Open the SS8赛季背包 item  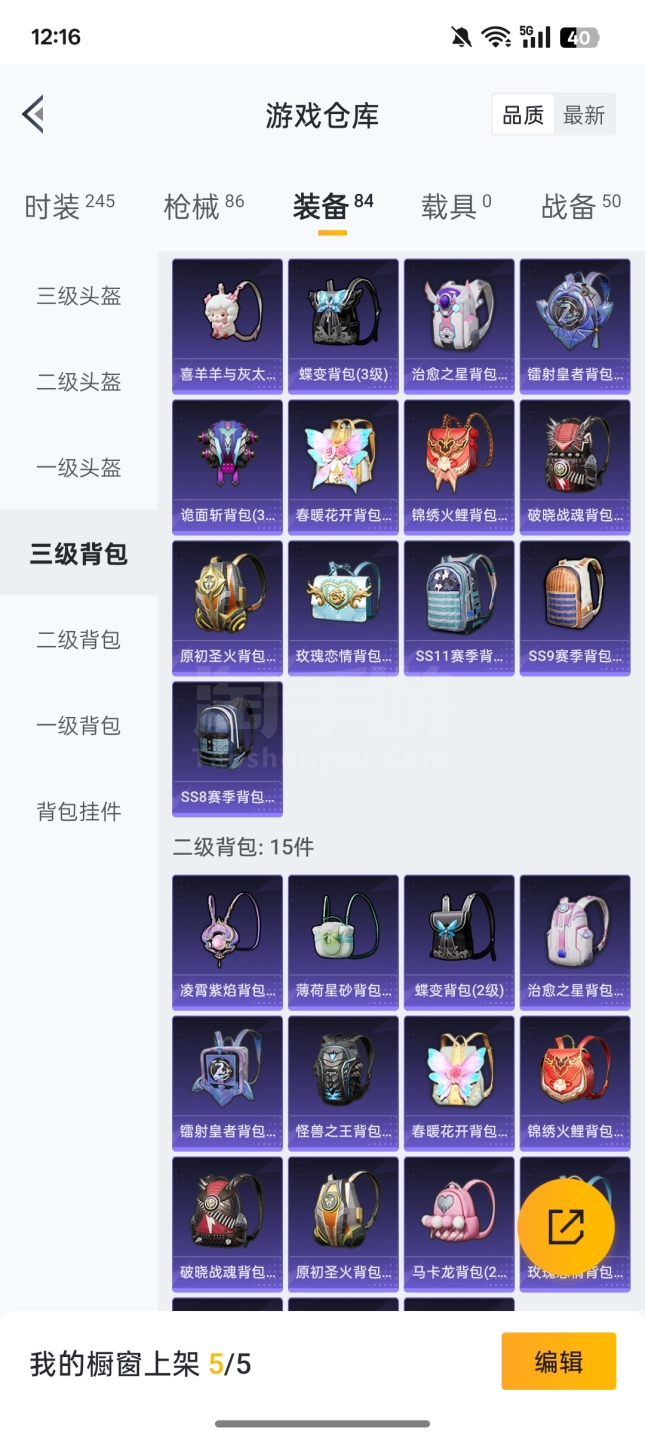point(227,749)
